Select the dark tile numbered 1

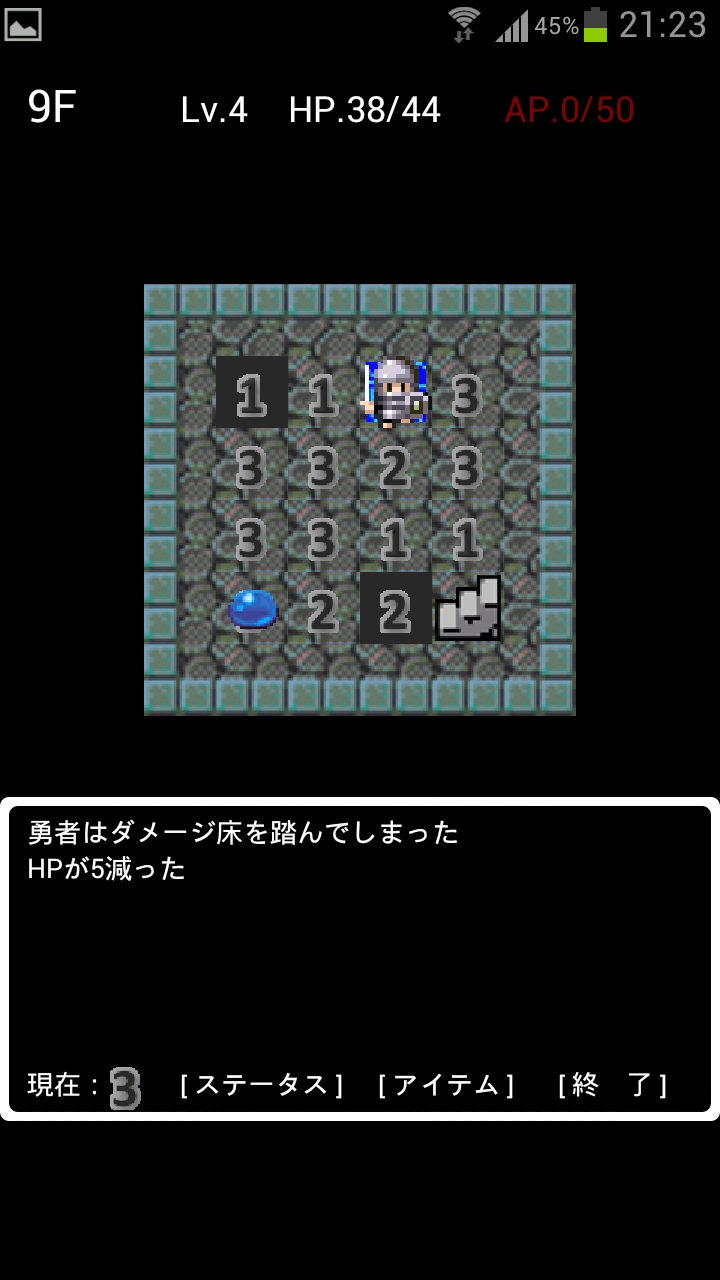252,392
